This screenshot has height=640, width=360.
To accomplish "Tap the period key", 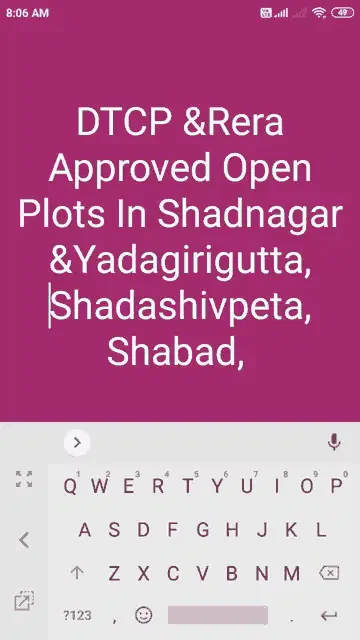I will [x=291, y=617].
